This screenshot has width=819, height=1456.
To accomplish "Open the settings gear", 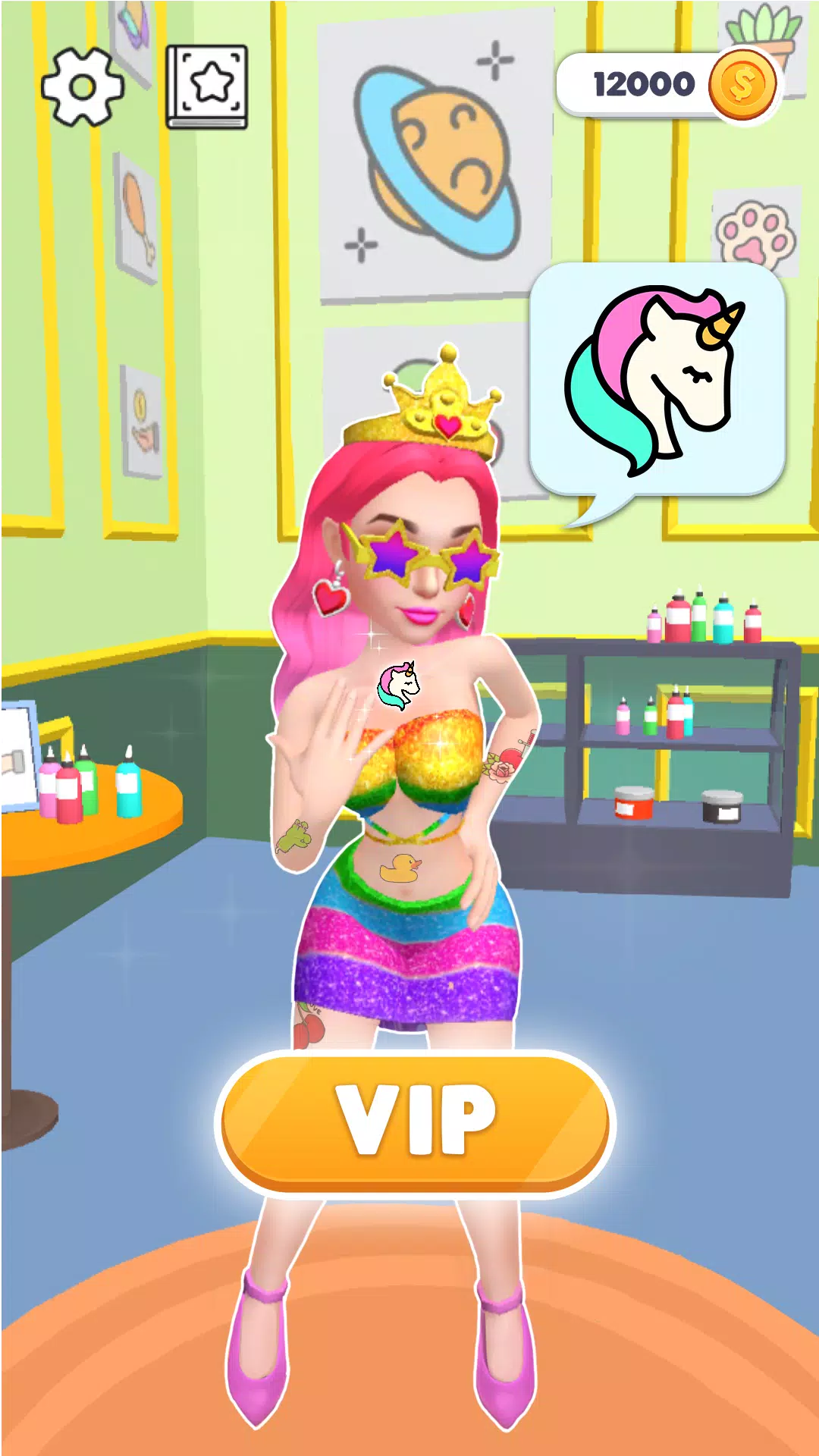I will tap(83, 87).
